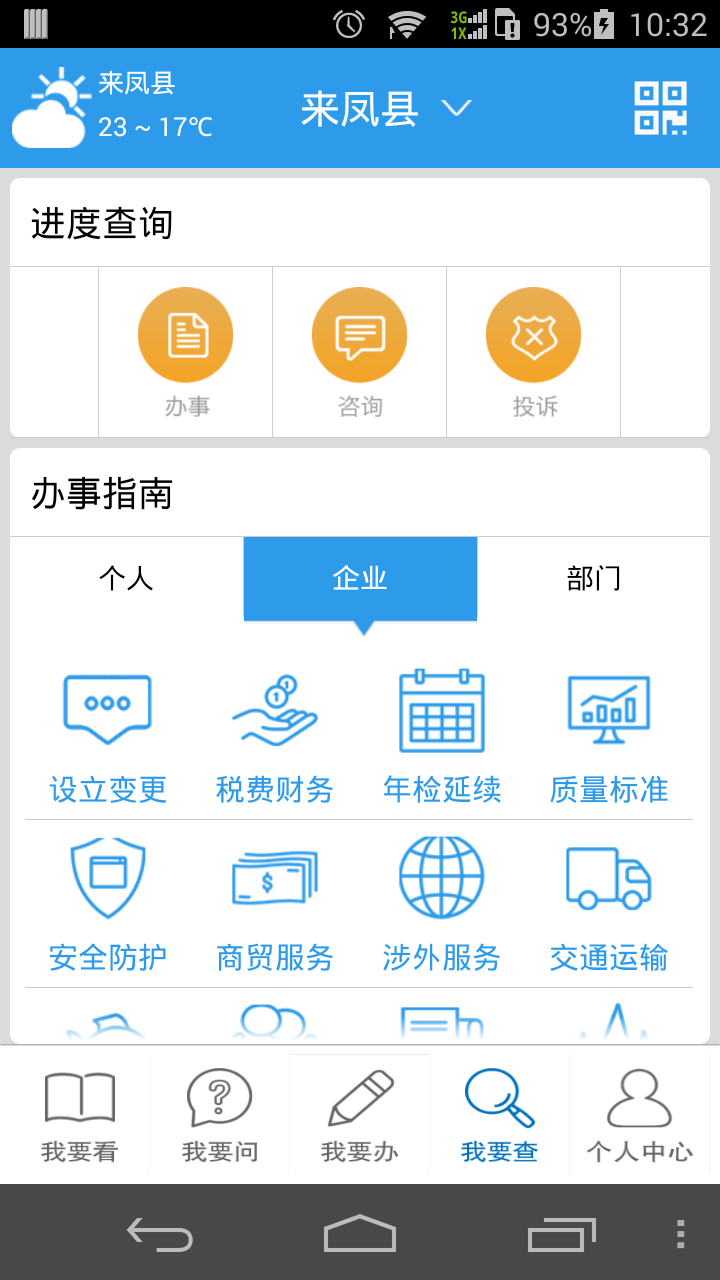Open 年检延续 guide
The image size is (720, 1280).
click(442, 737)
